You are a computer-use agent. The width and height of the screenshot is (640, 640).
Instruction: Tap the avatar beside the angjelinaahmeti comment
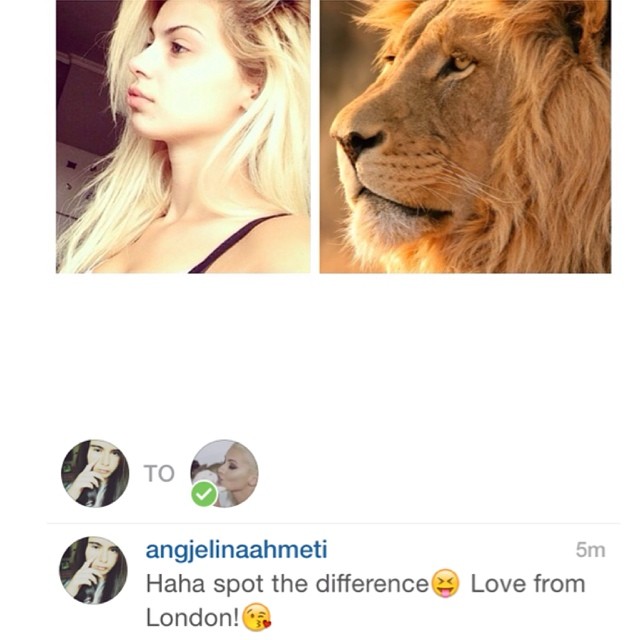tap(94, 569)
